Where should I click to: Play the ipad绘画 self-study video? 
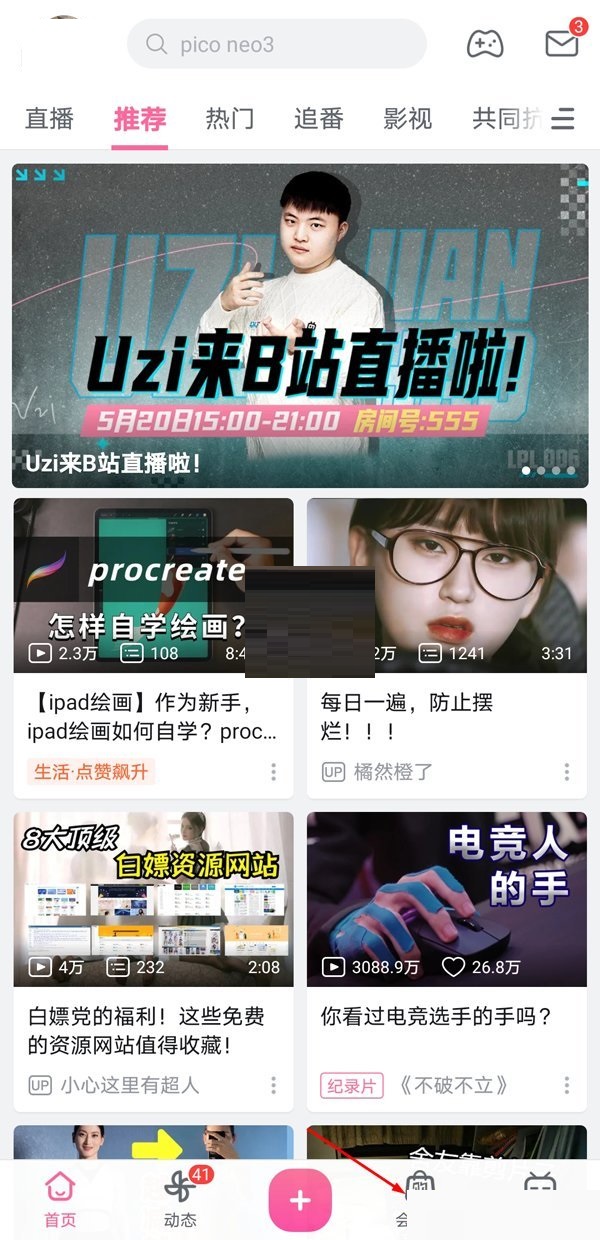(x=152, y=585)
